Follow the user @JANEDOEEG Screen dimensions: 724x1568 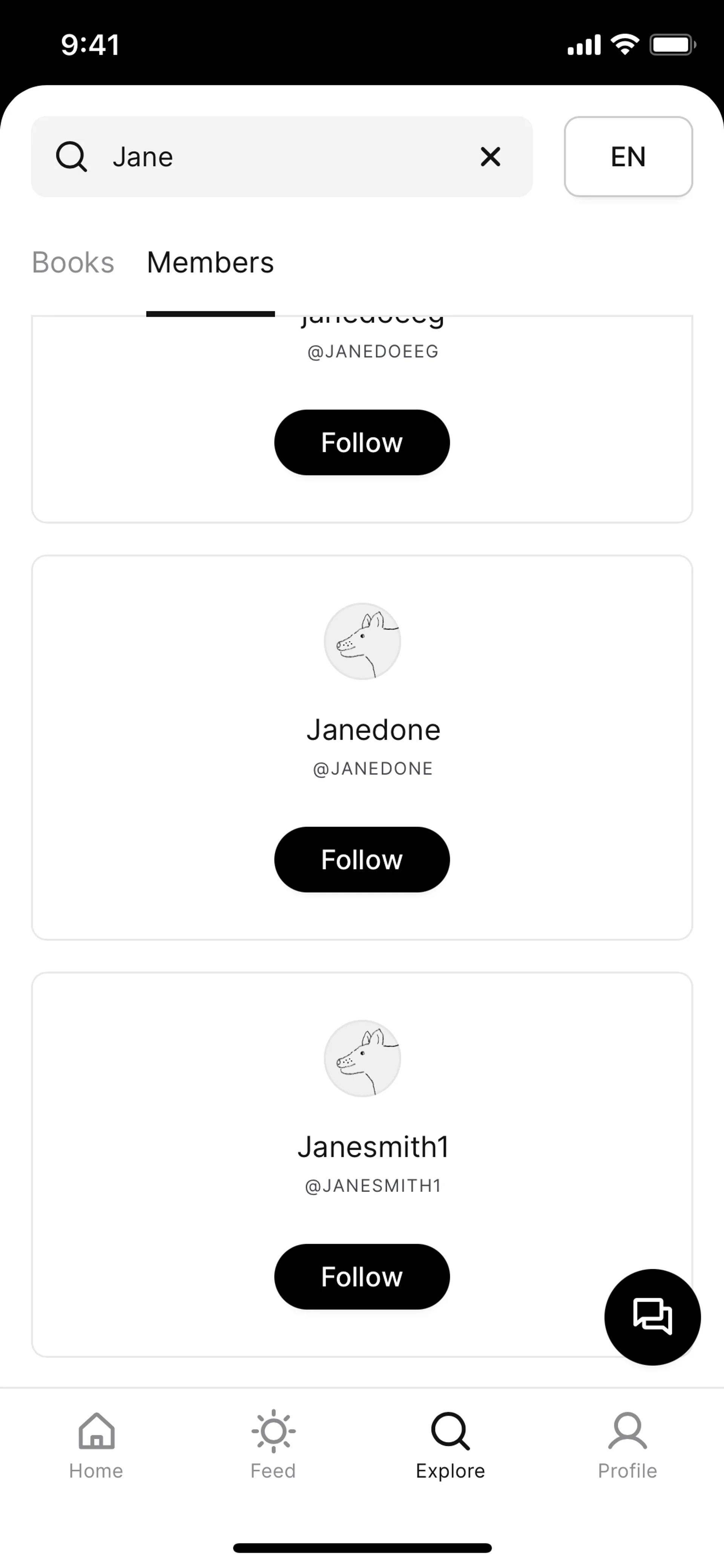(362, 442)
